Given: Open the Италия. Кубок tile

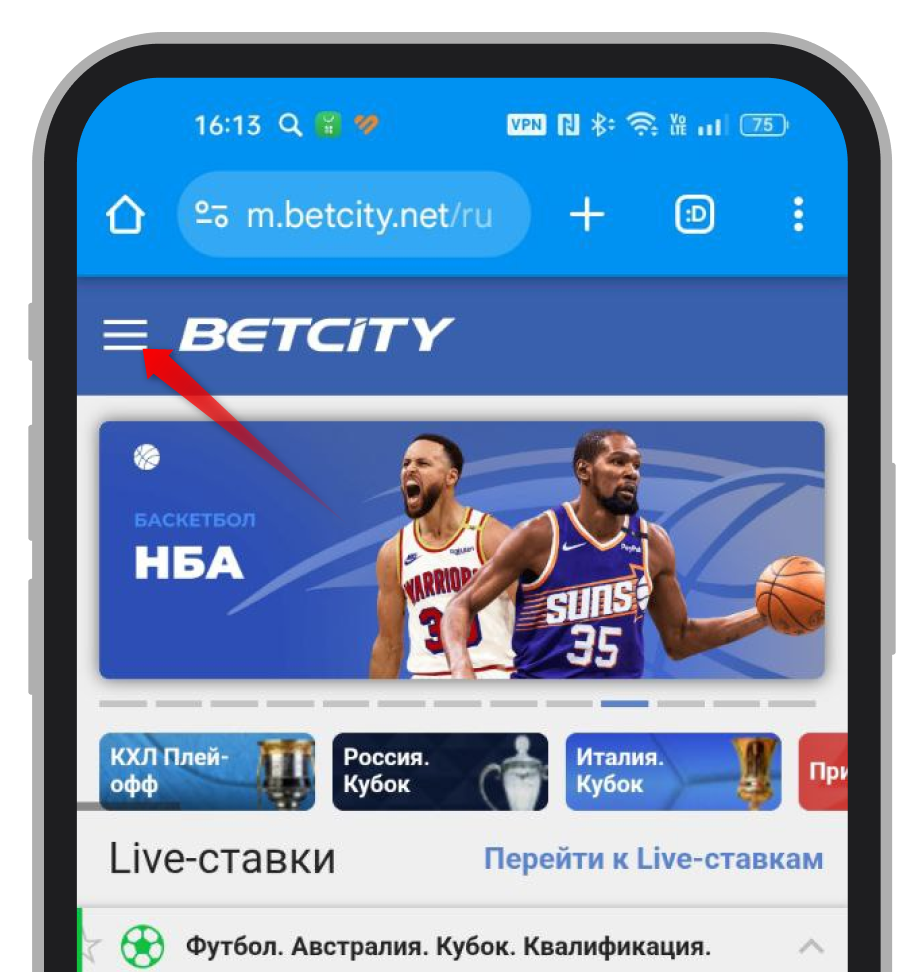Looking at the screenshot, I should [672, 771].
